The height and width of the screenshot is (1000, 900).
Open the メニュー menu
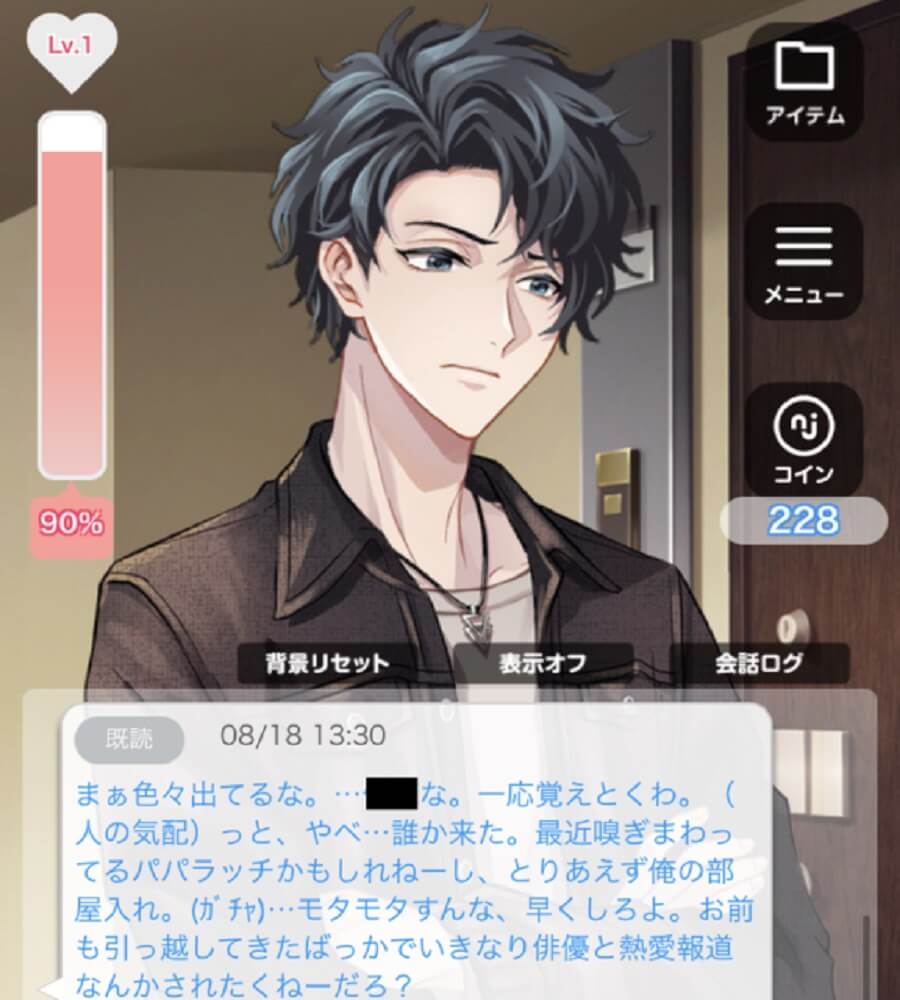804,260
